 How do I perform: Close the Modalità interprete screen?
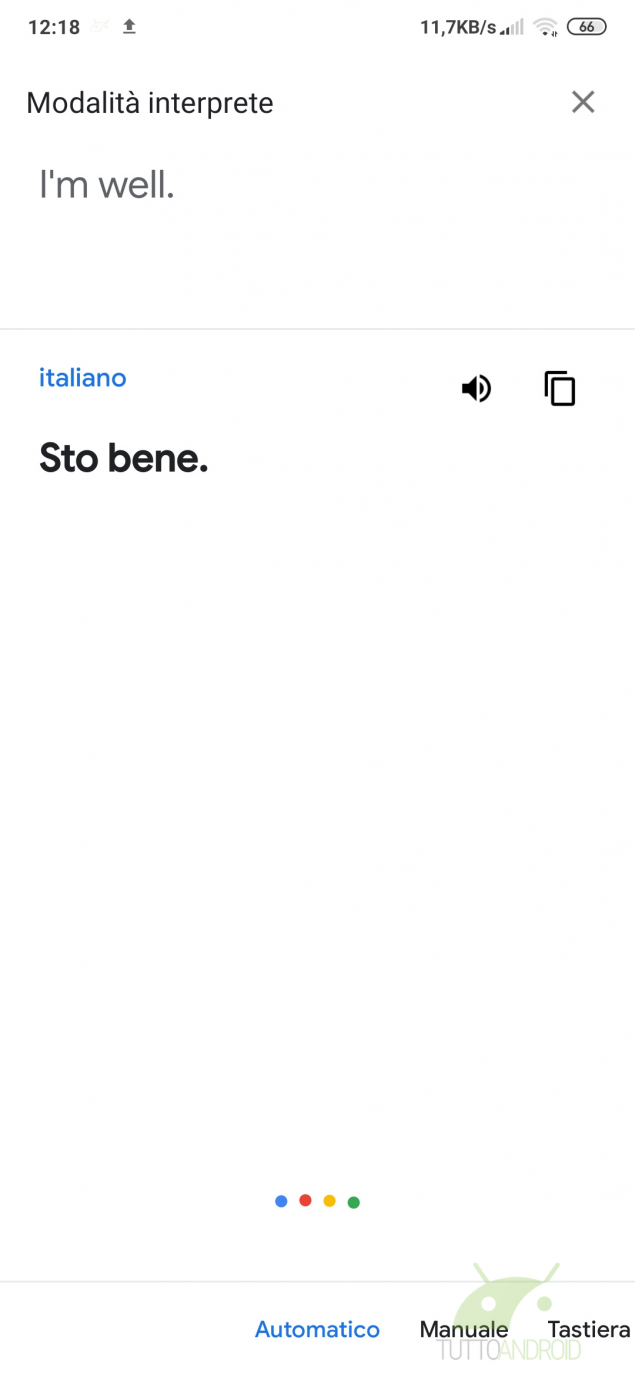[x=583, y=102]
